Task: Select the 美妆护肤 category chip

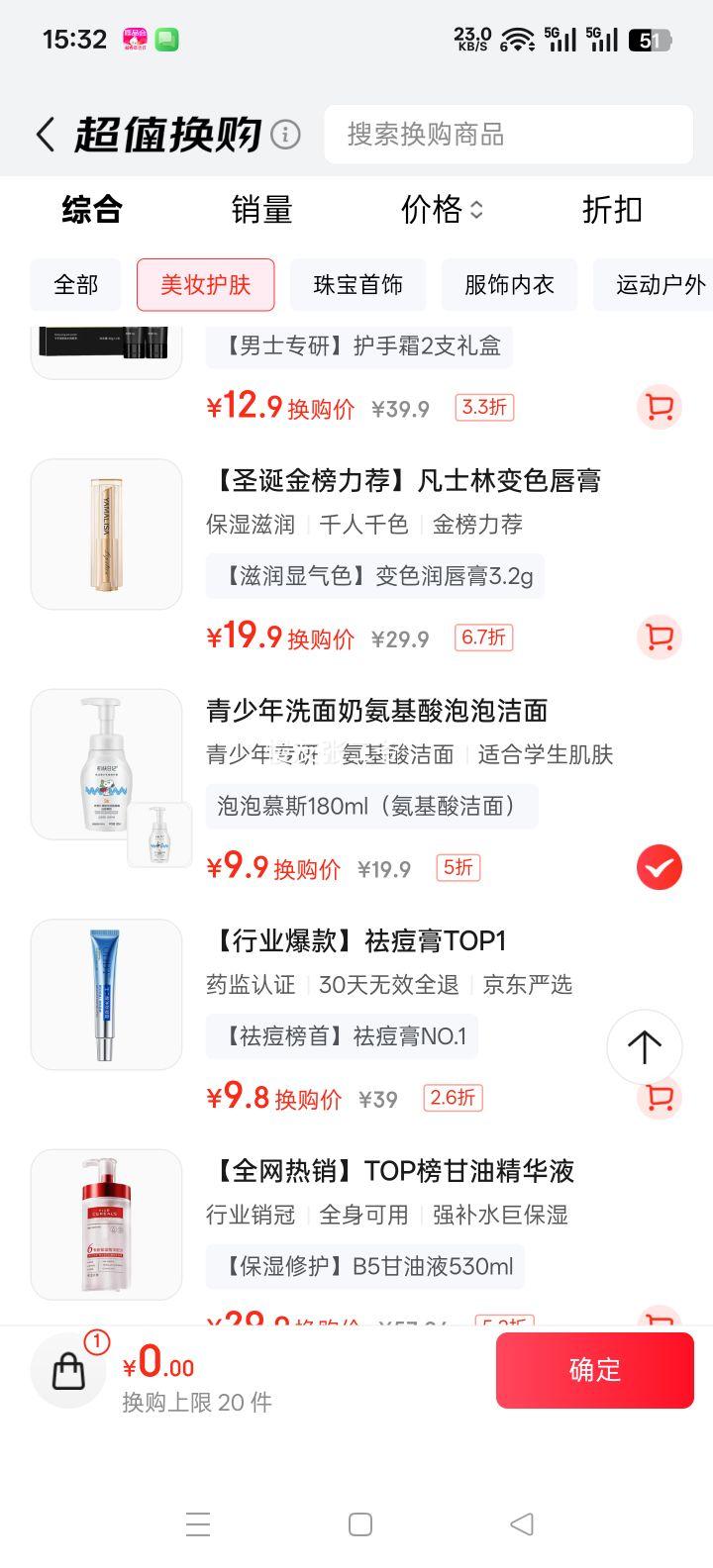Action: coord(205,285)
